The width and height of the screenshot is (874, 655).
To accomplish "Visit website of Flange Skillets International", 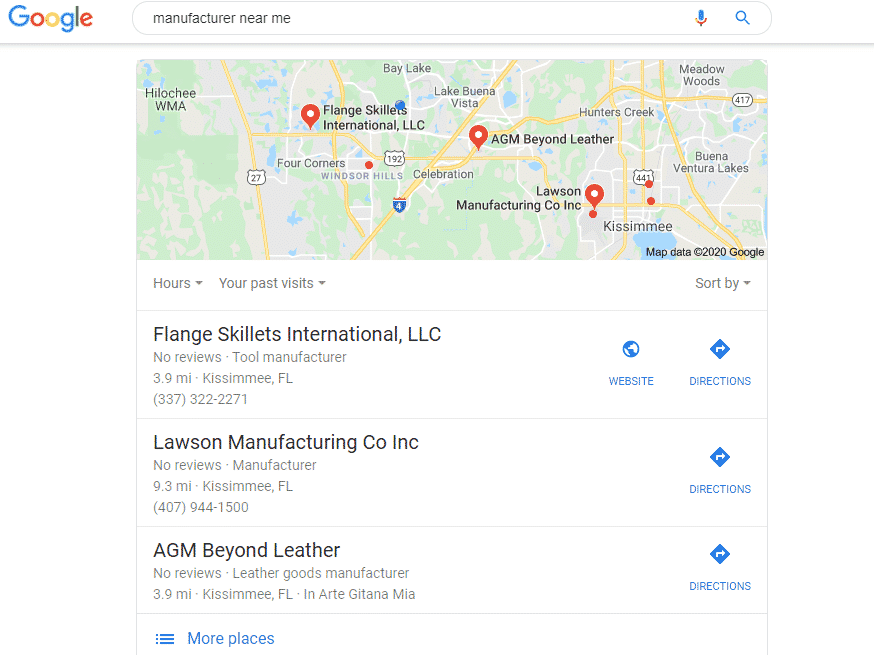I will coord(631,361).
